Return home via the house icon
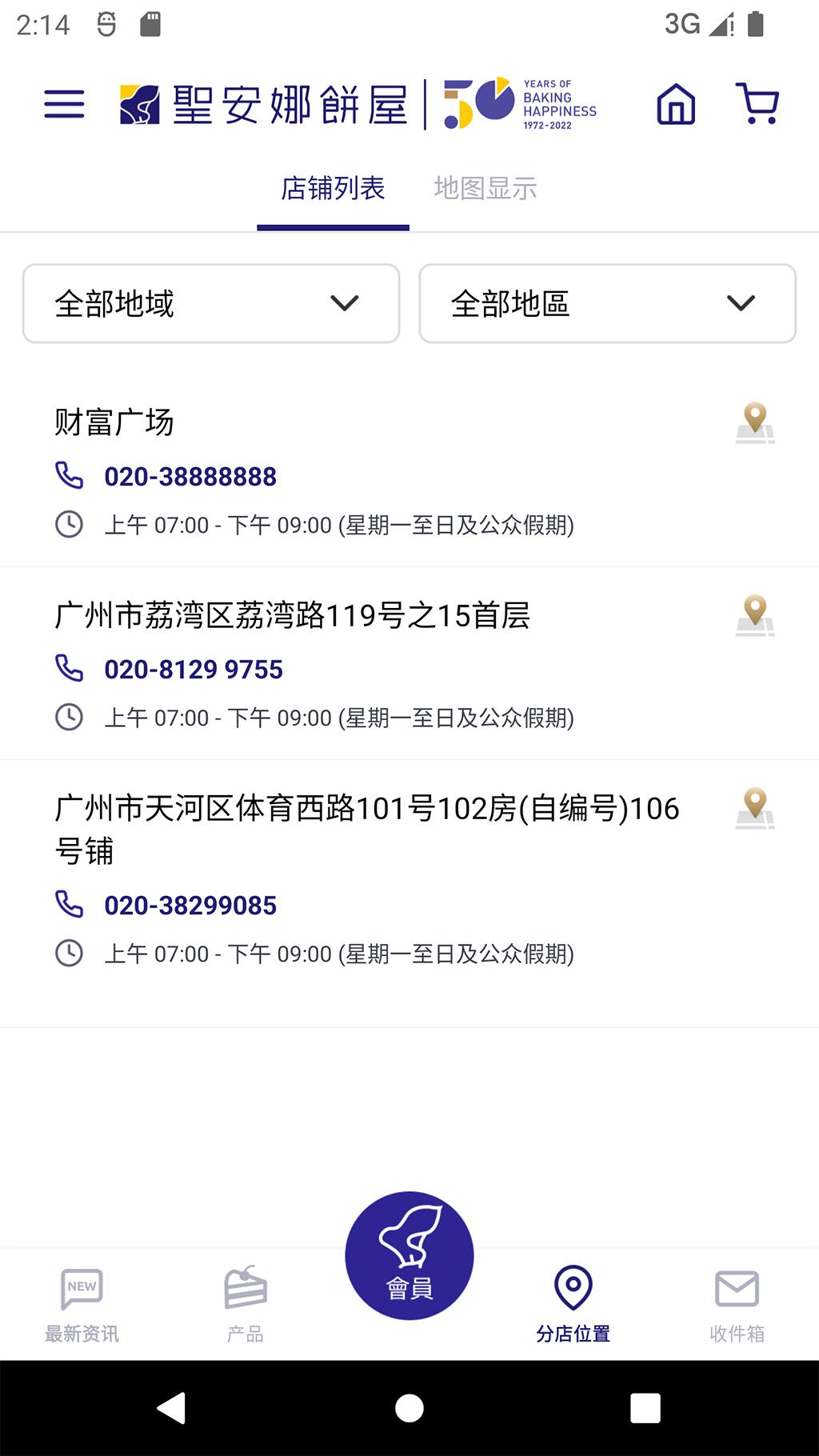The width and height of the screenshot is (819, 1456). coord(674,102)
